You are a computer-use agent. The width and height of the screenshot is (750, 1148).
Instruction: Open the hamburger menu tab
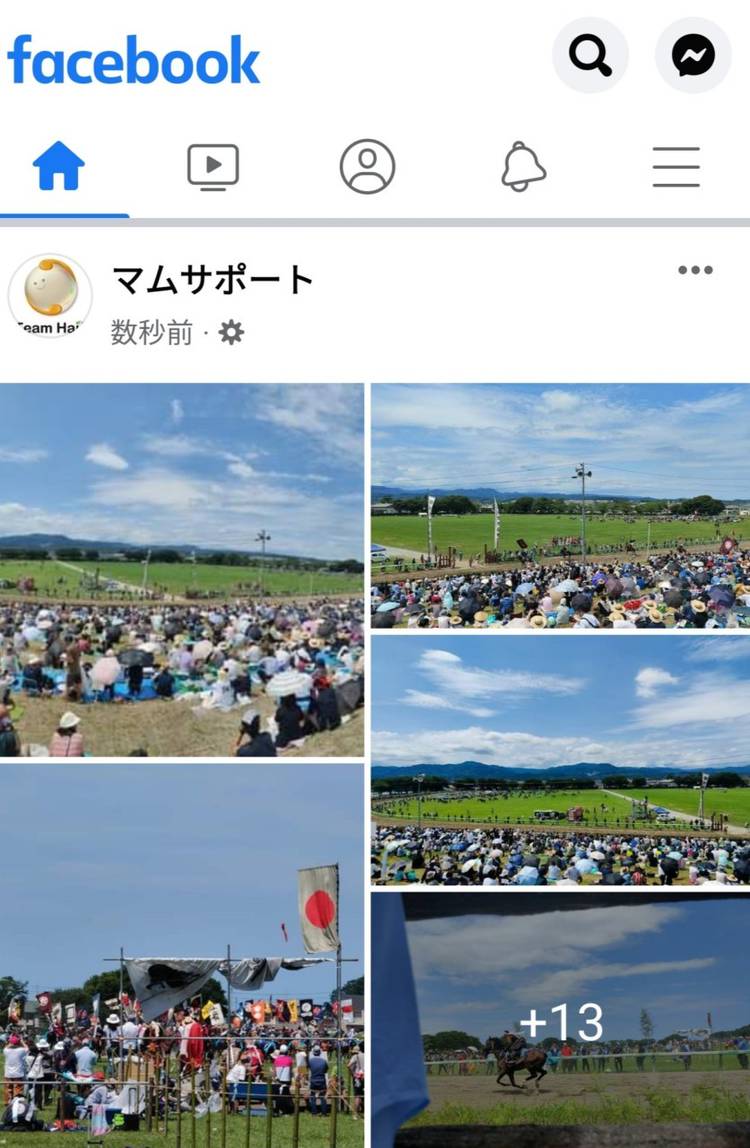676,167
